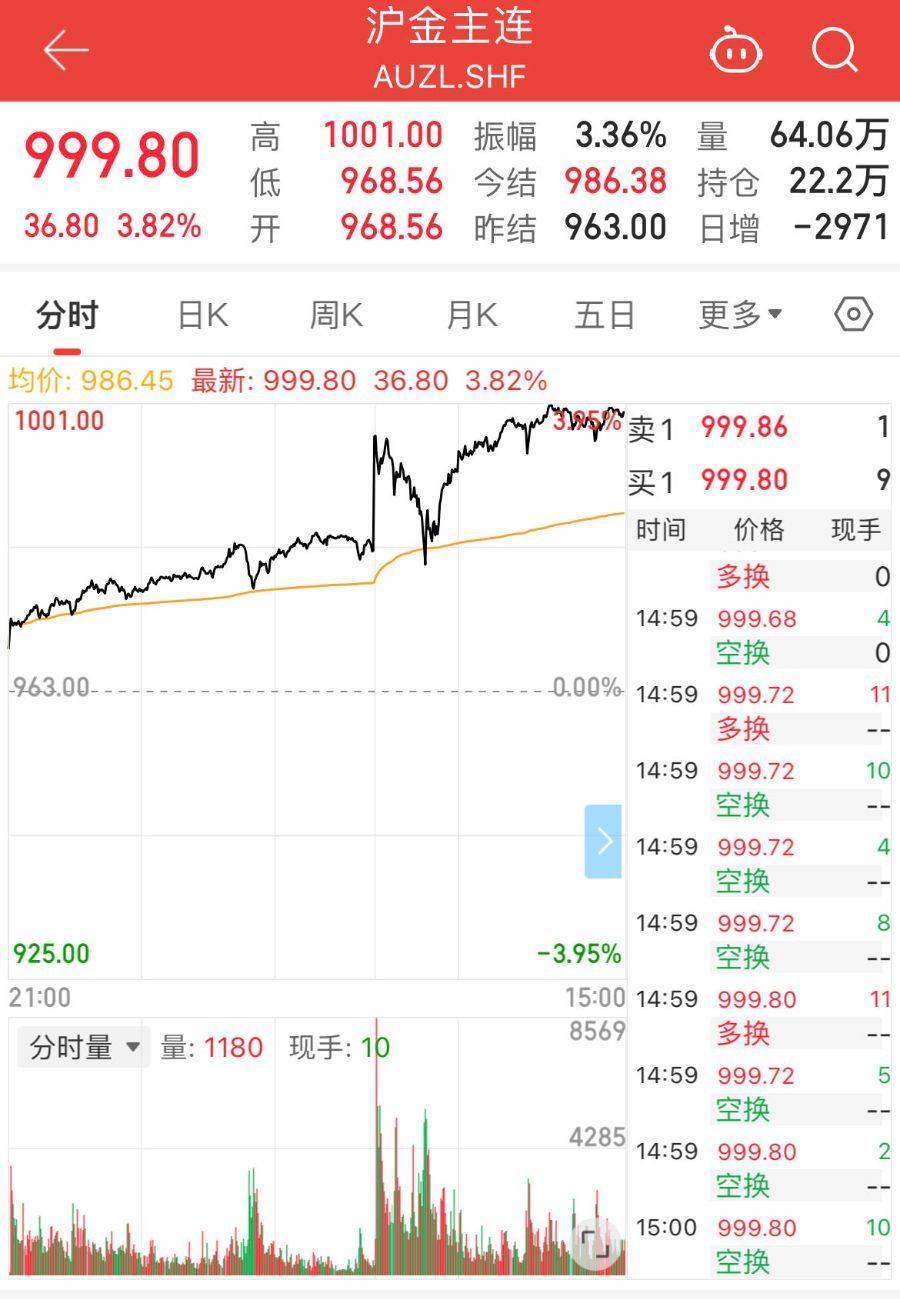Open the robot assistant icon

pos(736,50)
